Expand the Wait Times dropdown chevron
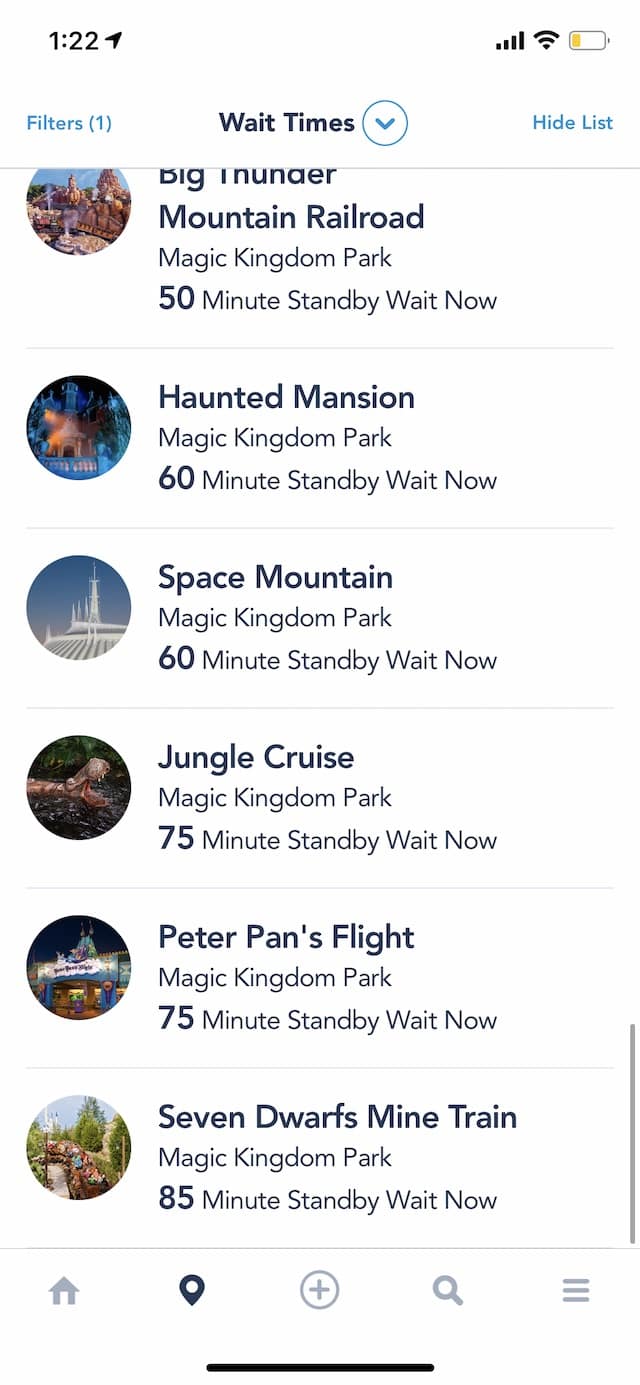Image resolution: width=640 pixels, height=1385 pixels. [x=385, y=124]
